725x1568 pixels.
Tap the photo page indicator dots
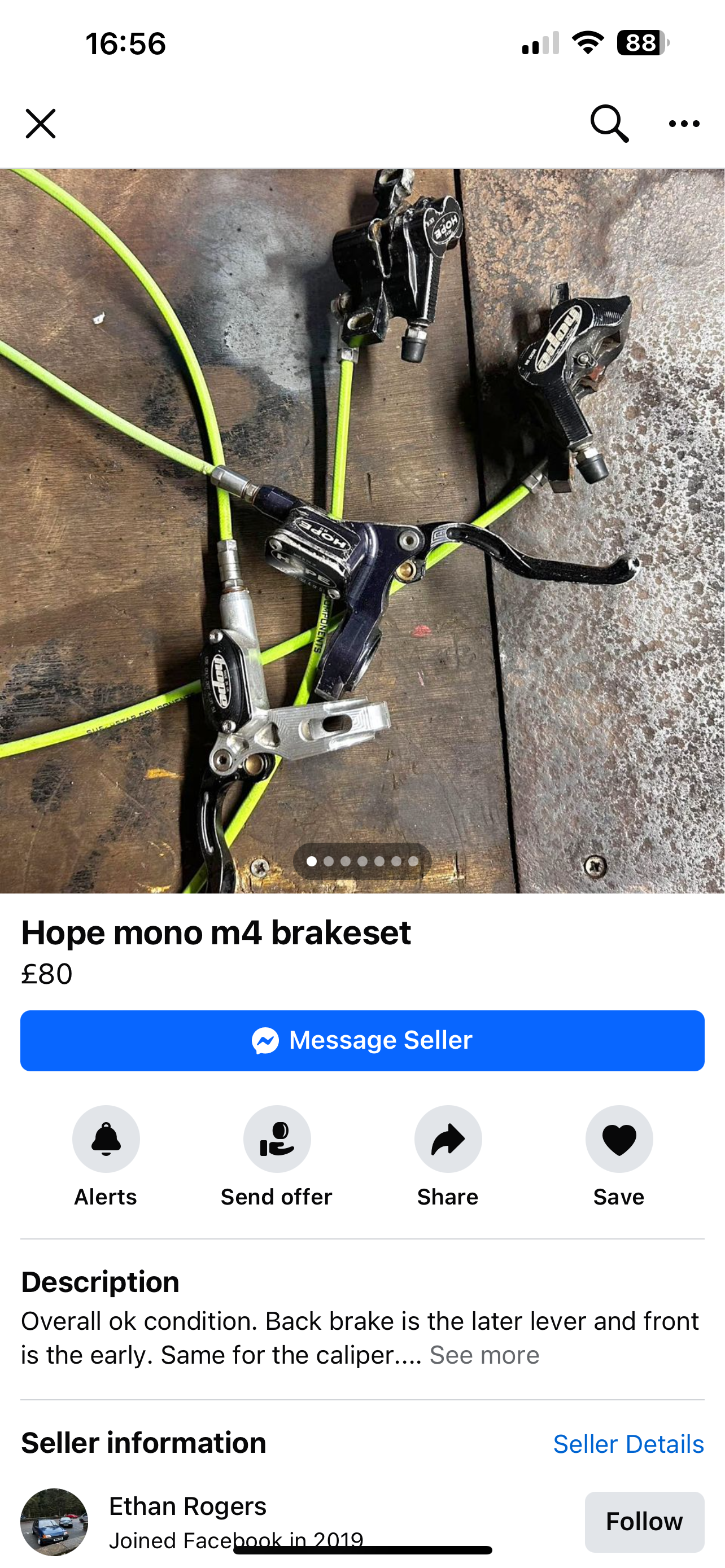point(362,861)
